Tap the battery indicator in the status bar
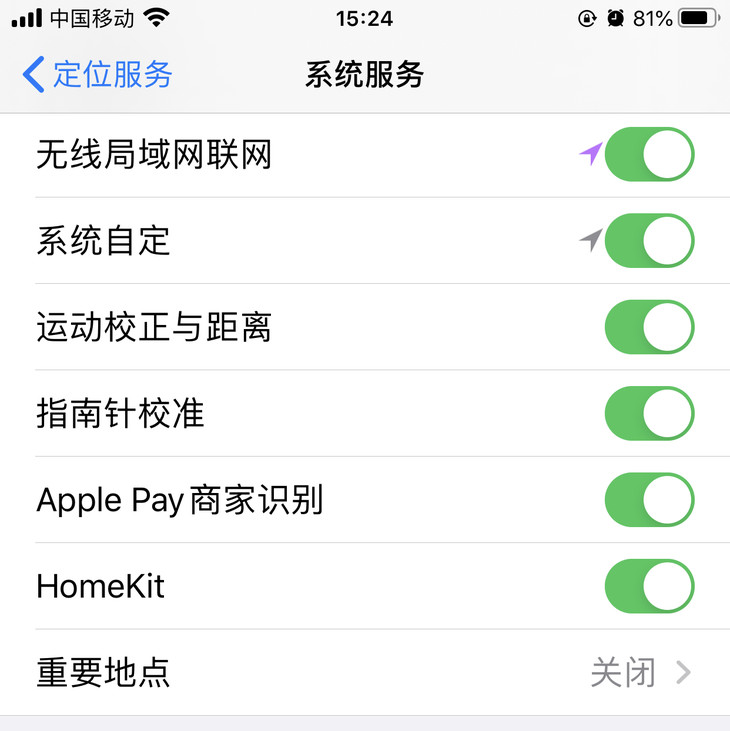Viewport: 730px width, 731px height. pyautogui.click(x=692, y=16)
